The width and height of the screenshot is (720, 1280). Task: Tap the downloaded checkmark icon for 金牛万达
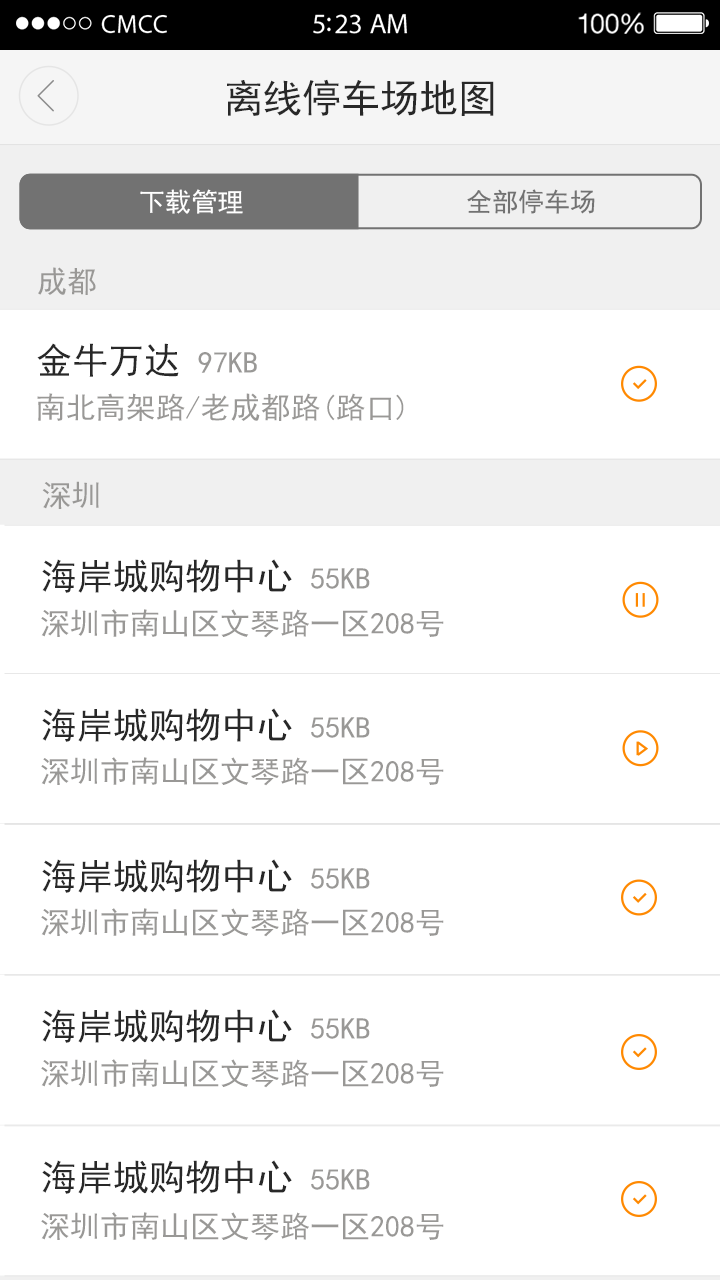639,384
